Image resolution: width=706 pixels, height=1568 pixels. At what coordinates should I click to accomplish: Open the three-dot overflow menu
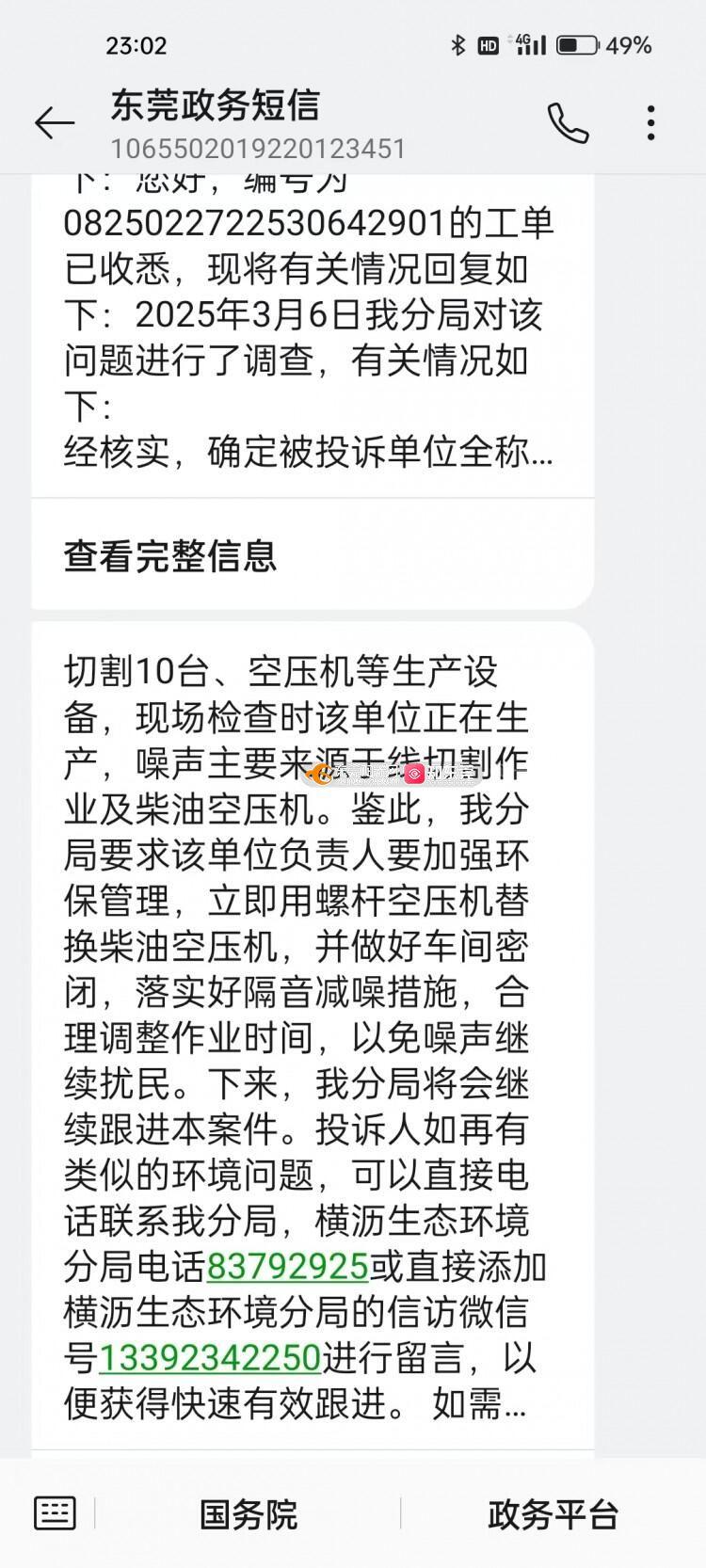[x=650, y=123]
